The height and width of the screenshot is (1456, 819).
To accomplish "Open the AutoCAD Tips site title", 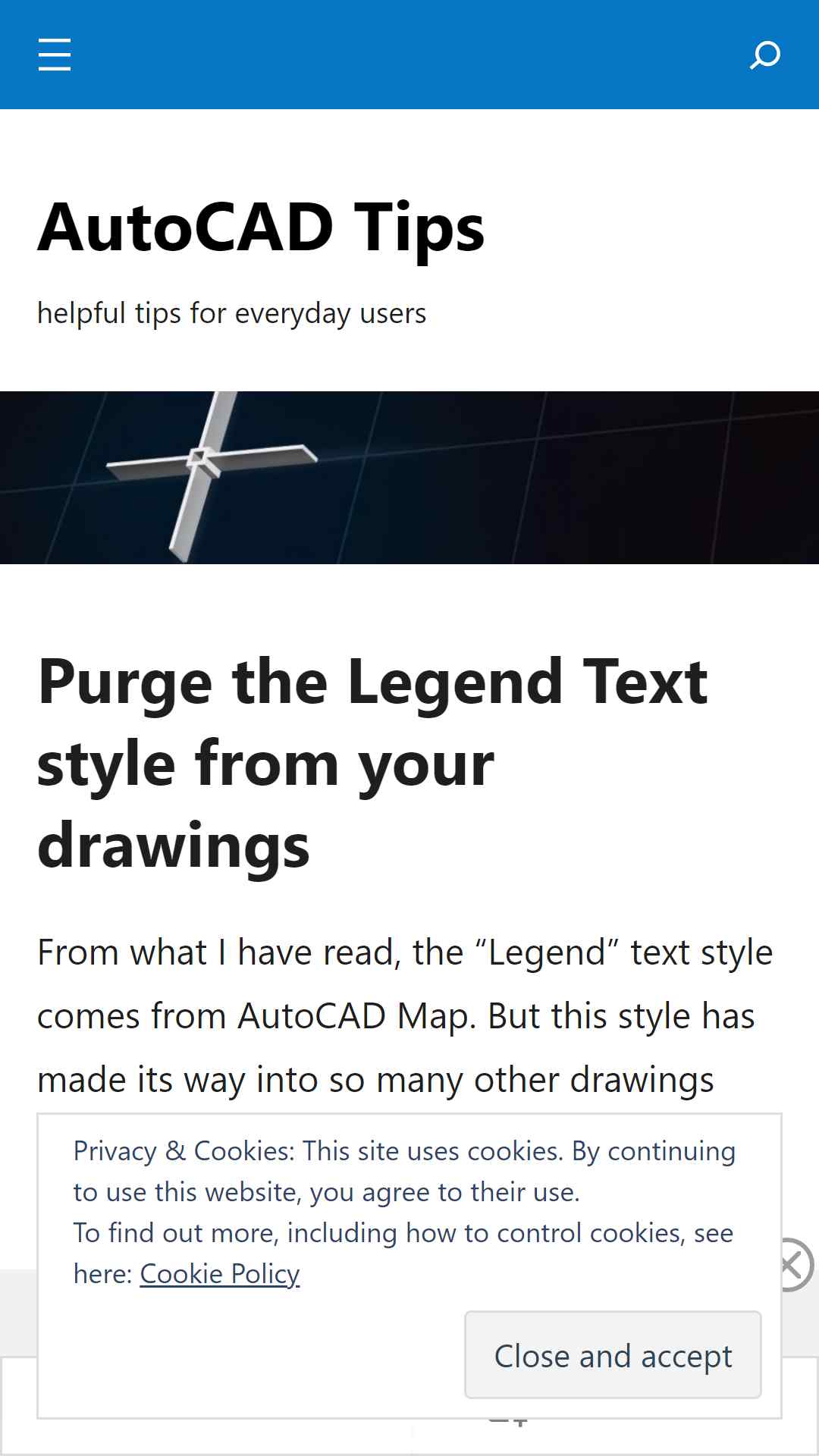I will [261, 227].
